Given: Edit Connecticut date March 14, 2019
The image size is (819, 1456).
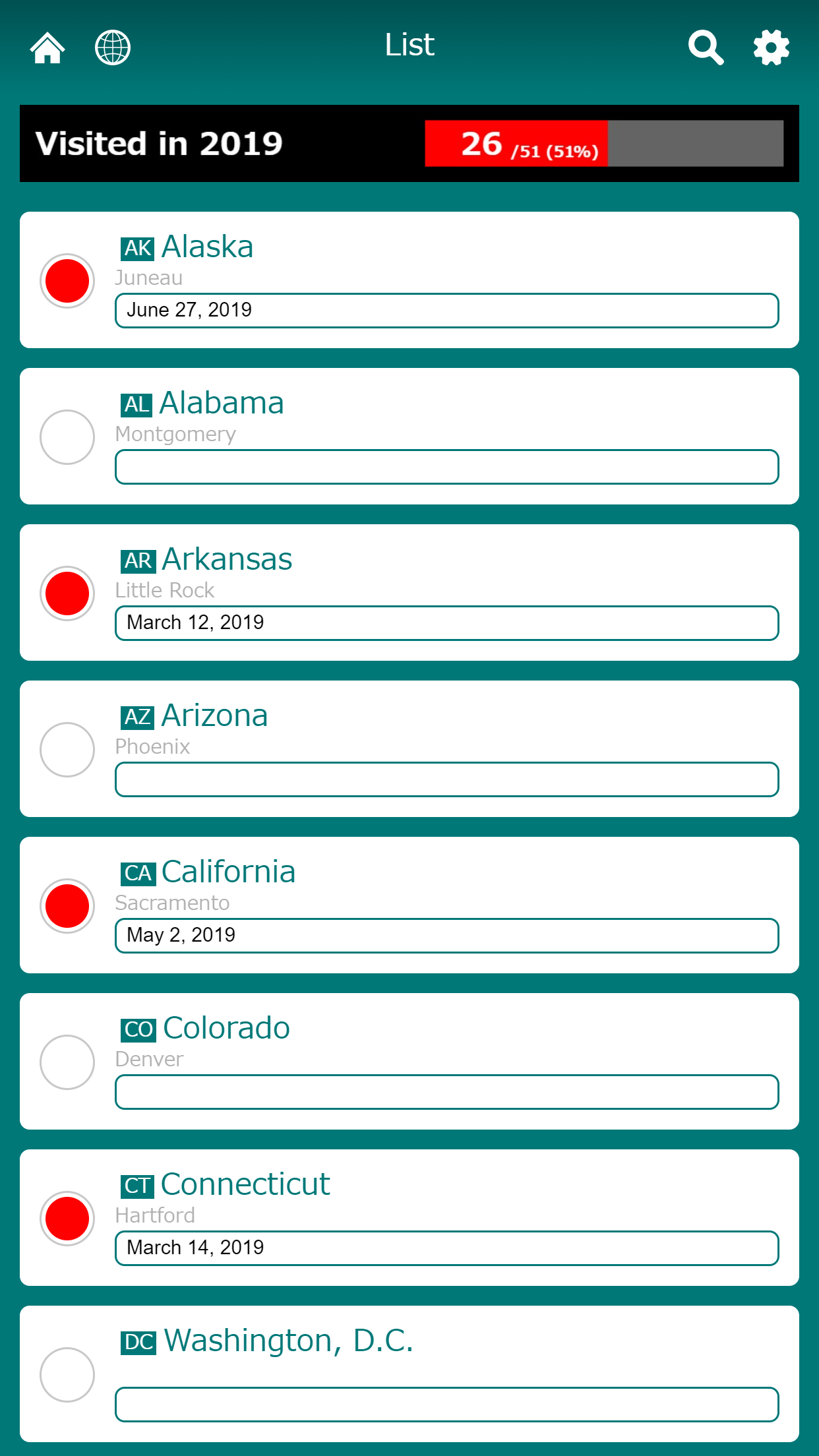Looking at the screenshot, I should pos(447,1248).
